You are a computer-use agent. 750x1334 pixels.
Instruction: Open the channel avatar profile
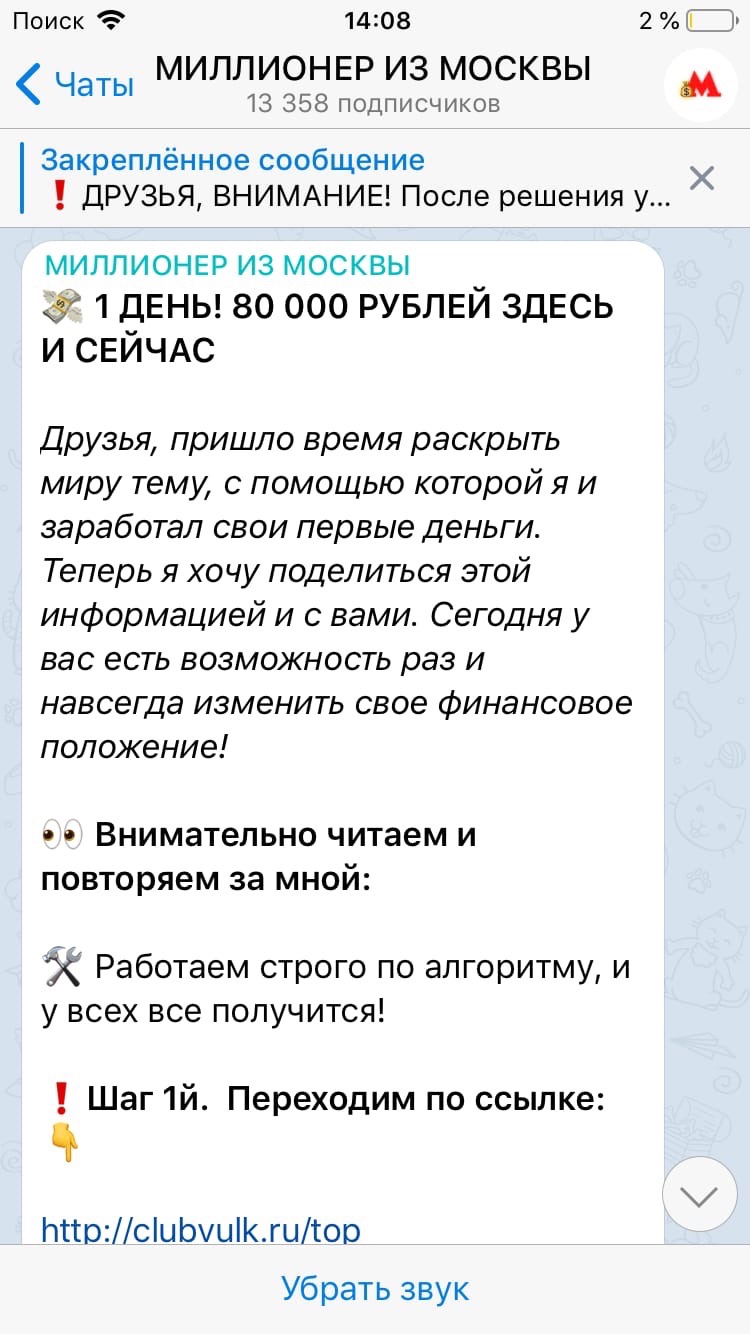tap(701, 85)
